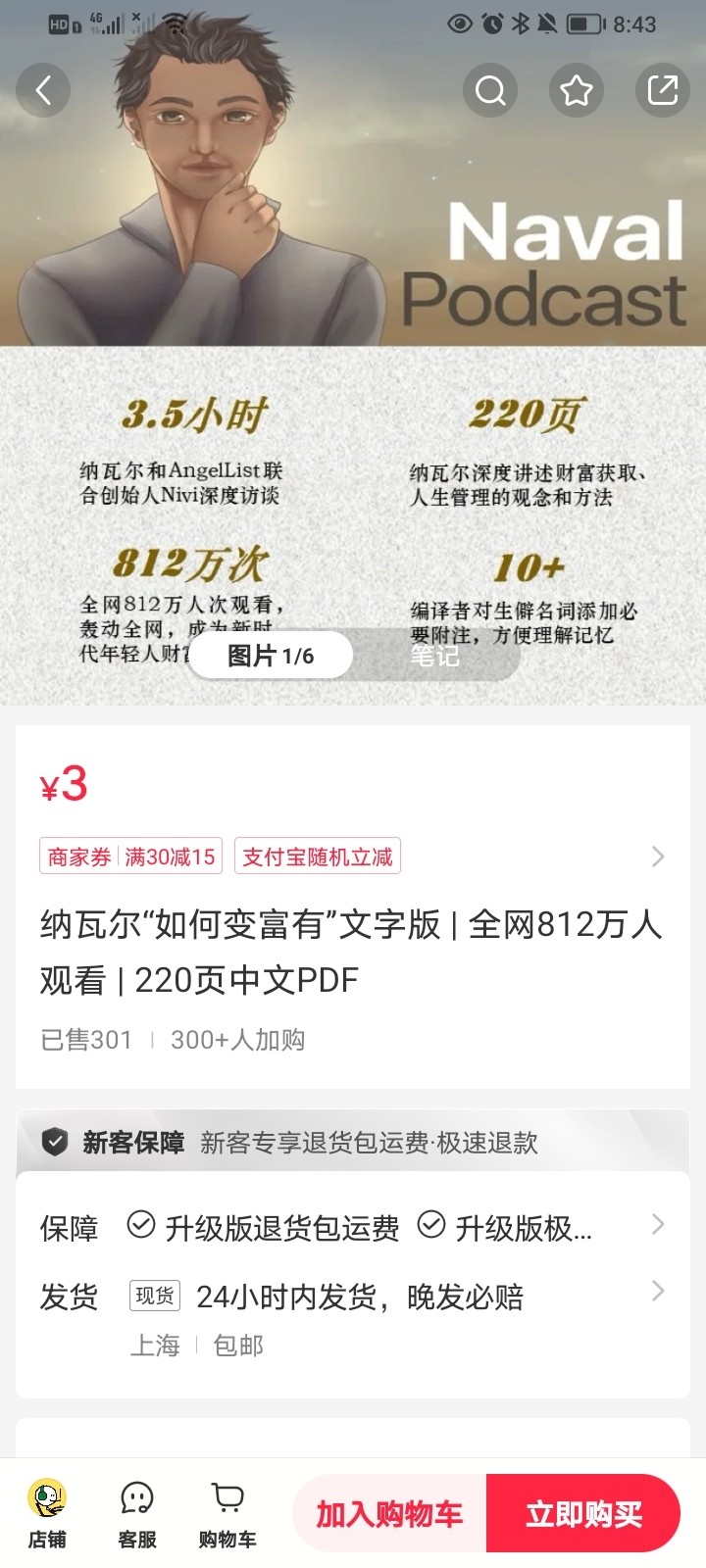
Task: Select the 图片 1/6 tab
Action: [x=271, y=656]
